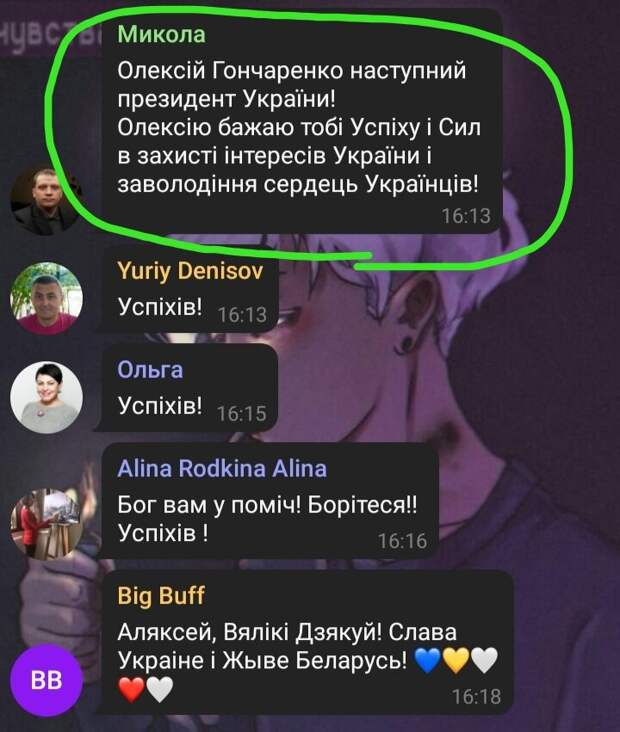Open Yuriy Denisov's profile picture
This screenshot has height=732, width=620.
tap(46, 298)
